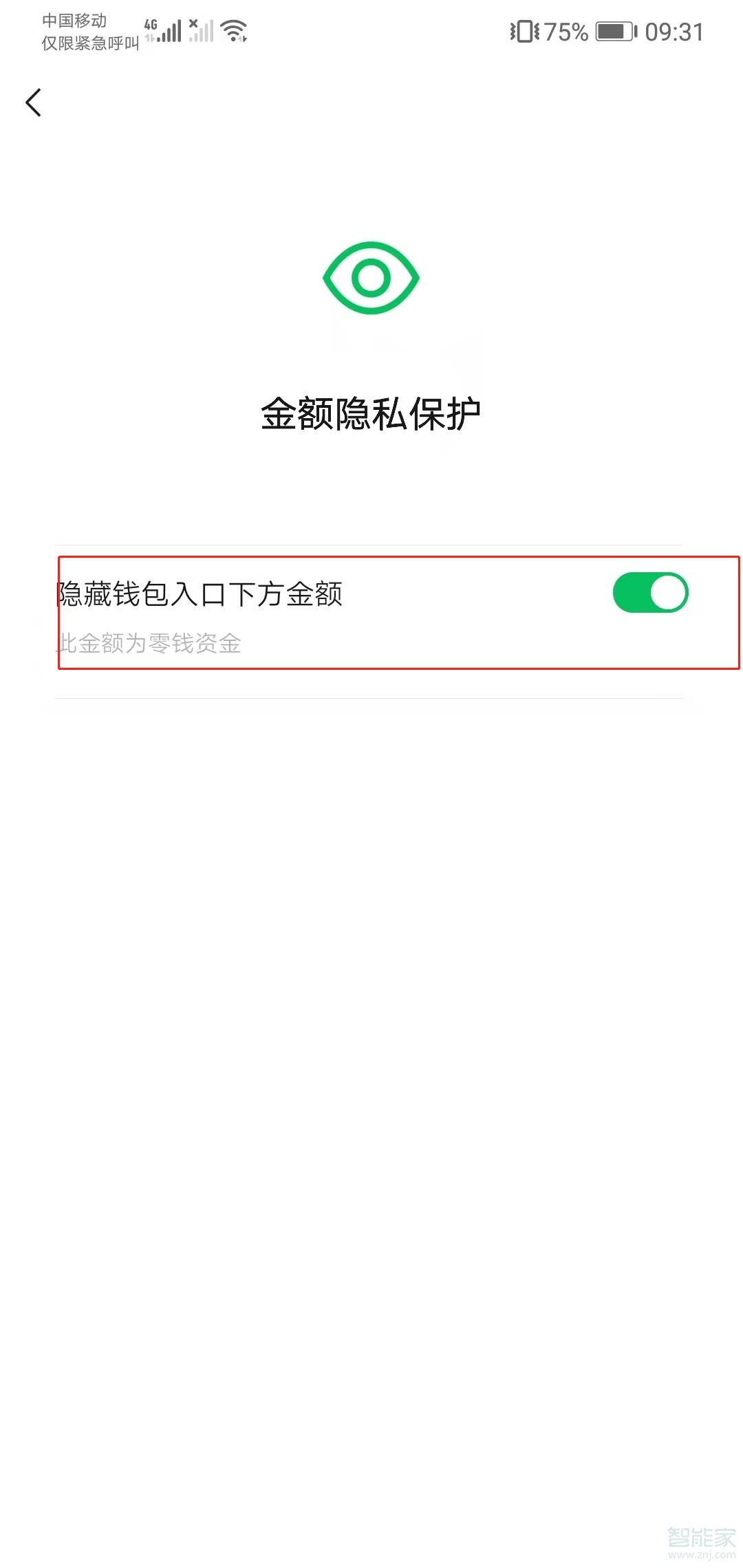Tap the 75% battery percentage text

point(564,30)
